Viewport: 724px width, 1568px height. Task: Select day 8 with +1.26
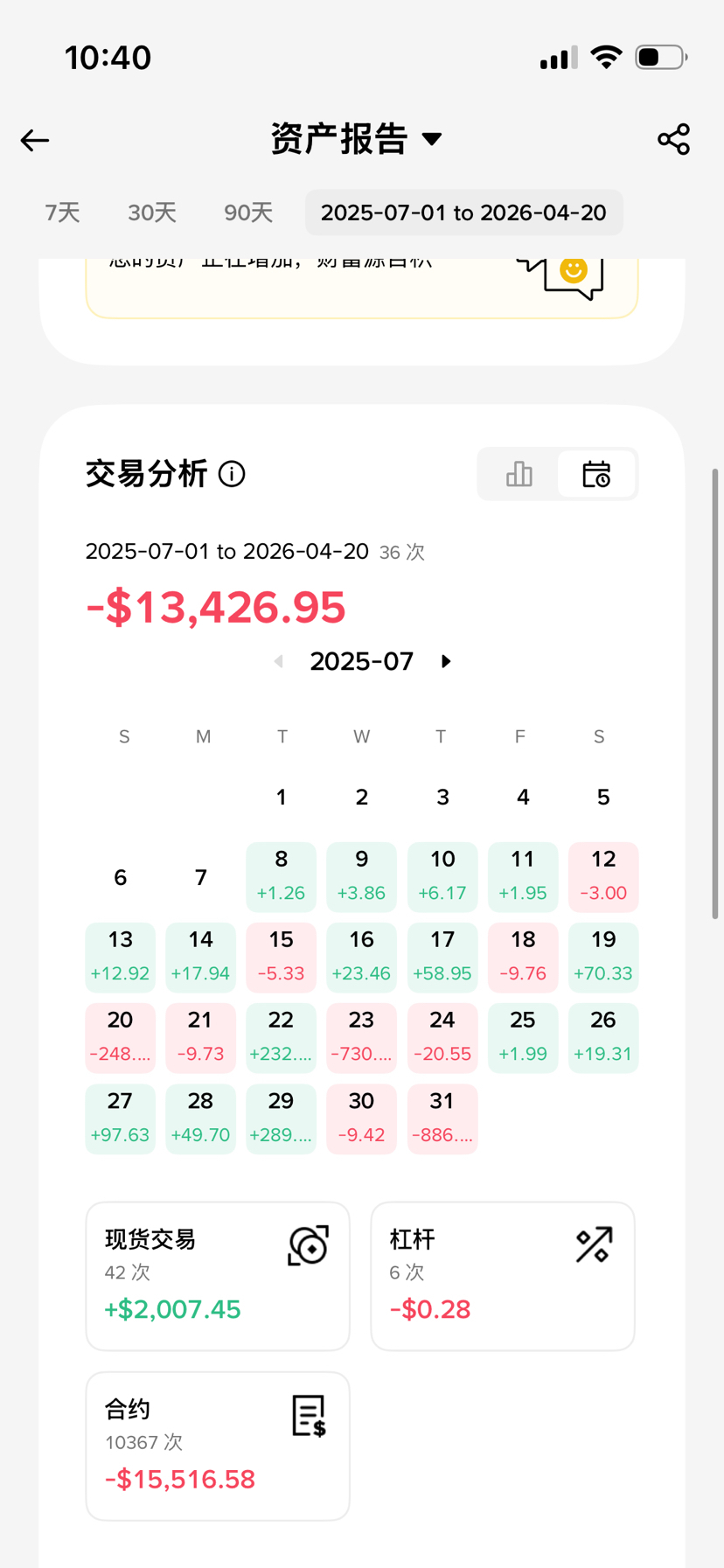(281, 876)
